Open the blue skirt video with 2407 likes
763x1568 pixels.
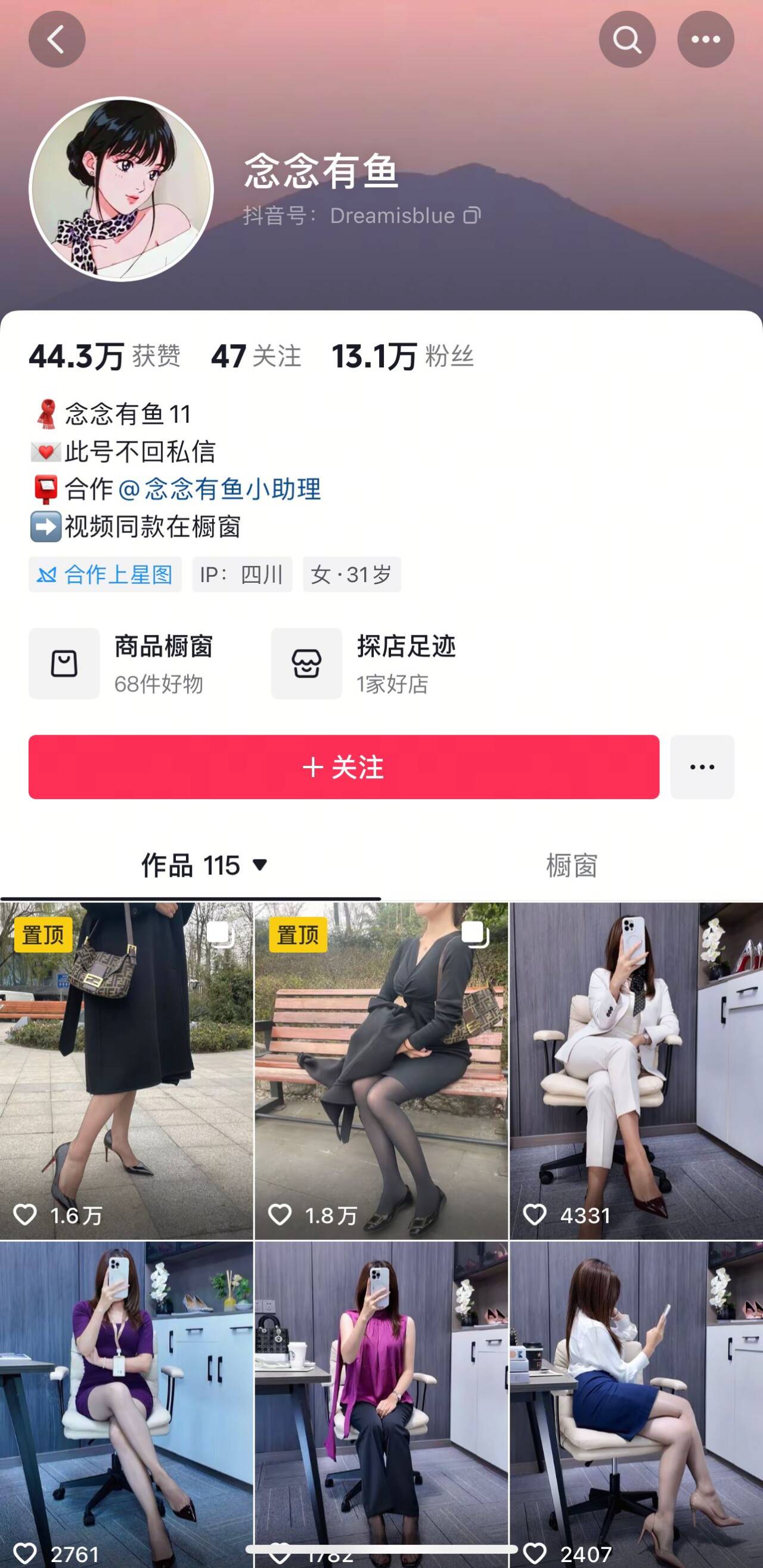(636, 1400)
